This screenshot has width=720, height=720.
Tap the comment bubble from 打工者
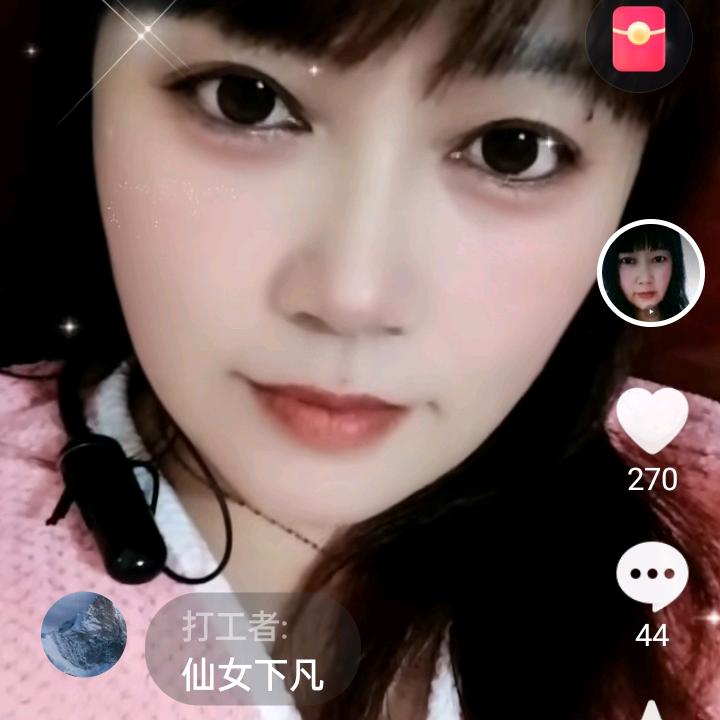[x=252, y=651]
